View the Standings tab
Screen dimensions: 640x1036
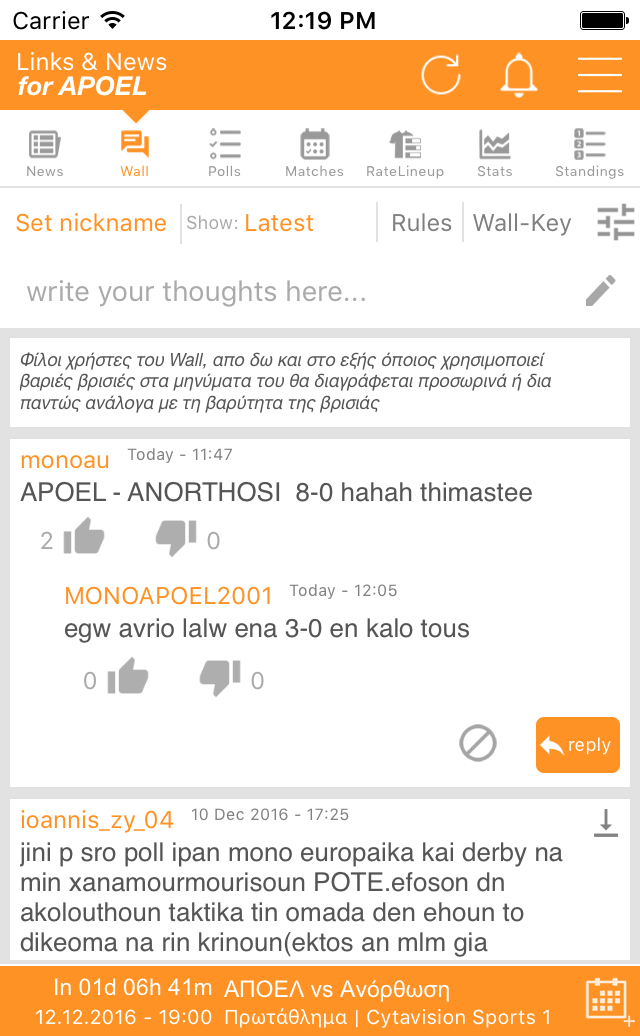(x=589, y=154)
